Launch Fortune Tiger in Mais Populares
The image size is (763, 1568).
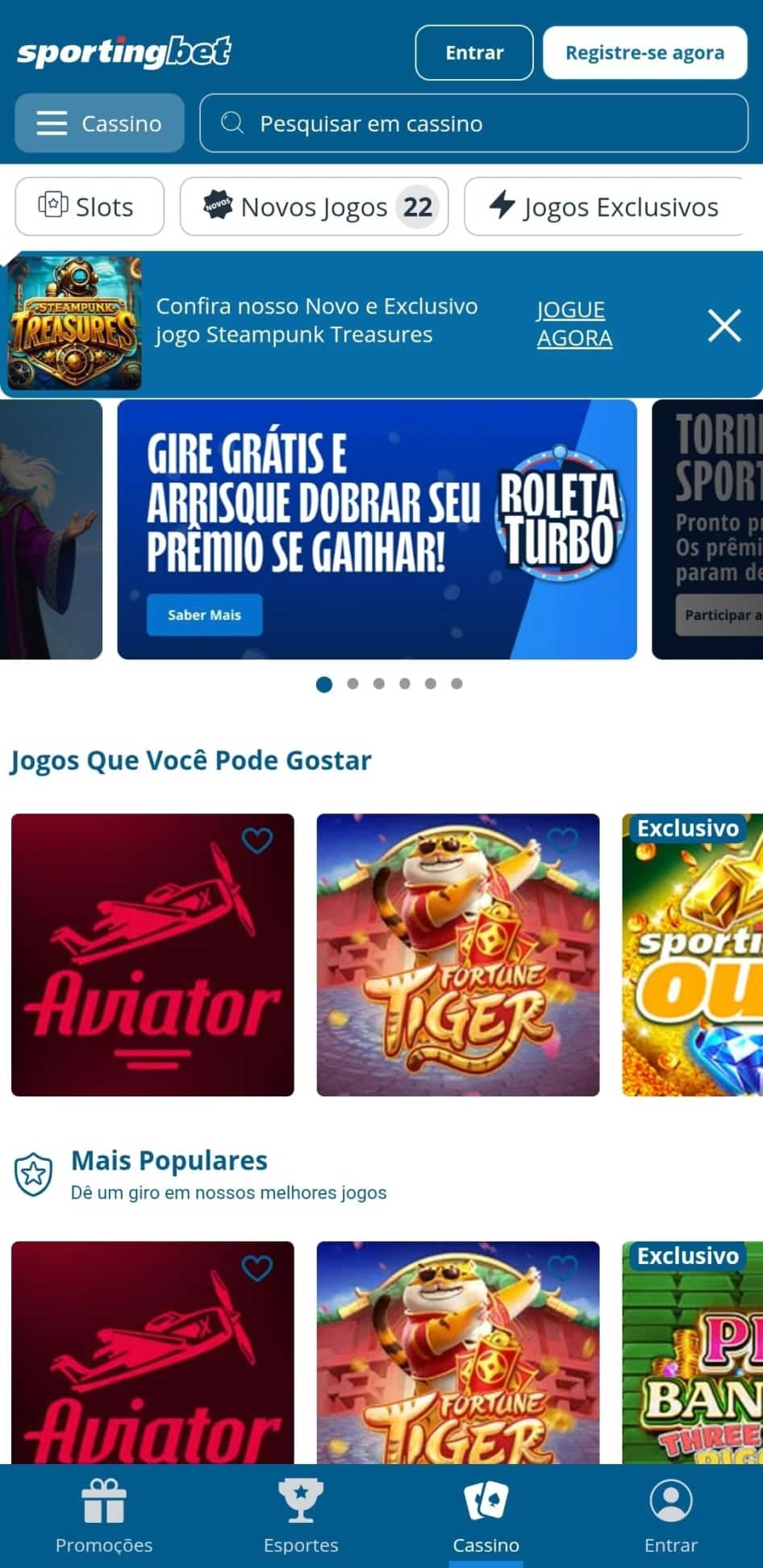point(457,1370)
